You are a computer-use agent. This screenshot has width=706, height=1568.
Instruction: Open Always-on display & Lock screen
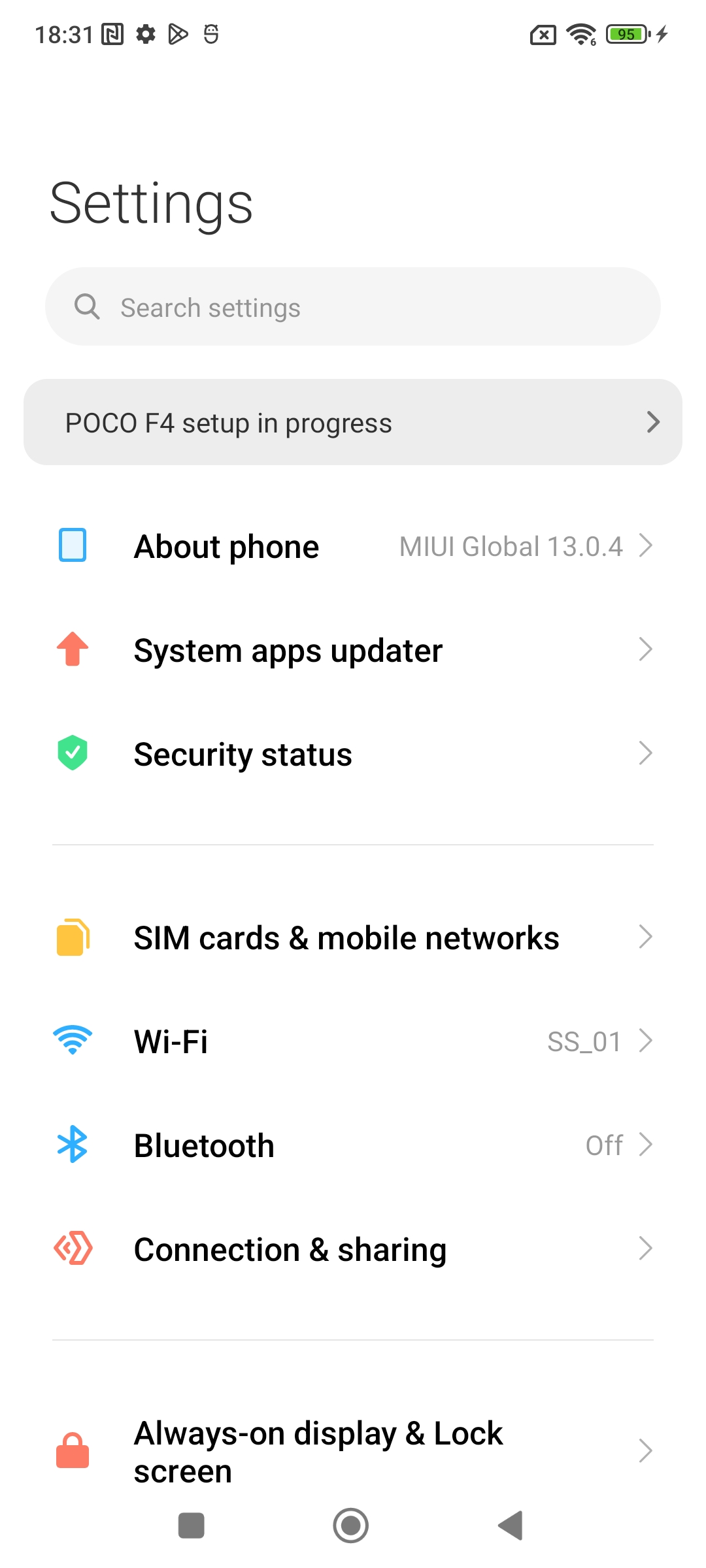(353, 1451)
